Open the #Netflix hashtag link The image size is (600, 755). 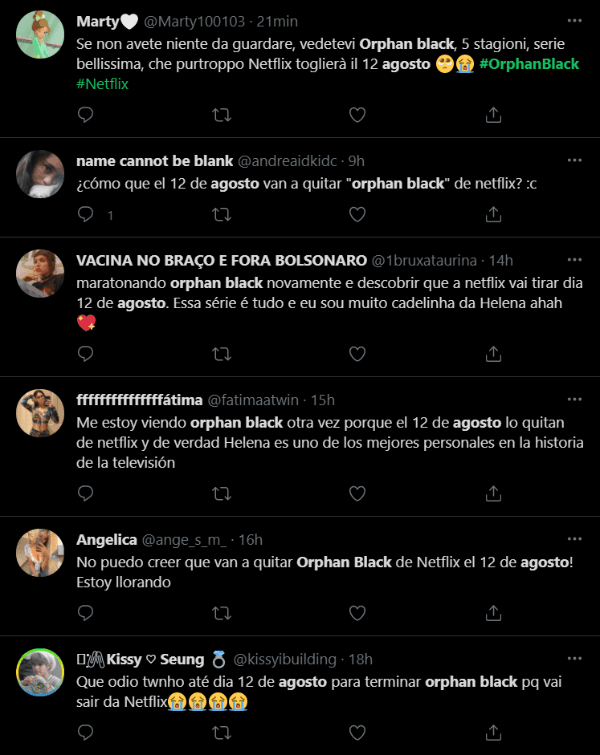coord(102,84)
